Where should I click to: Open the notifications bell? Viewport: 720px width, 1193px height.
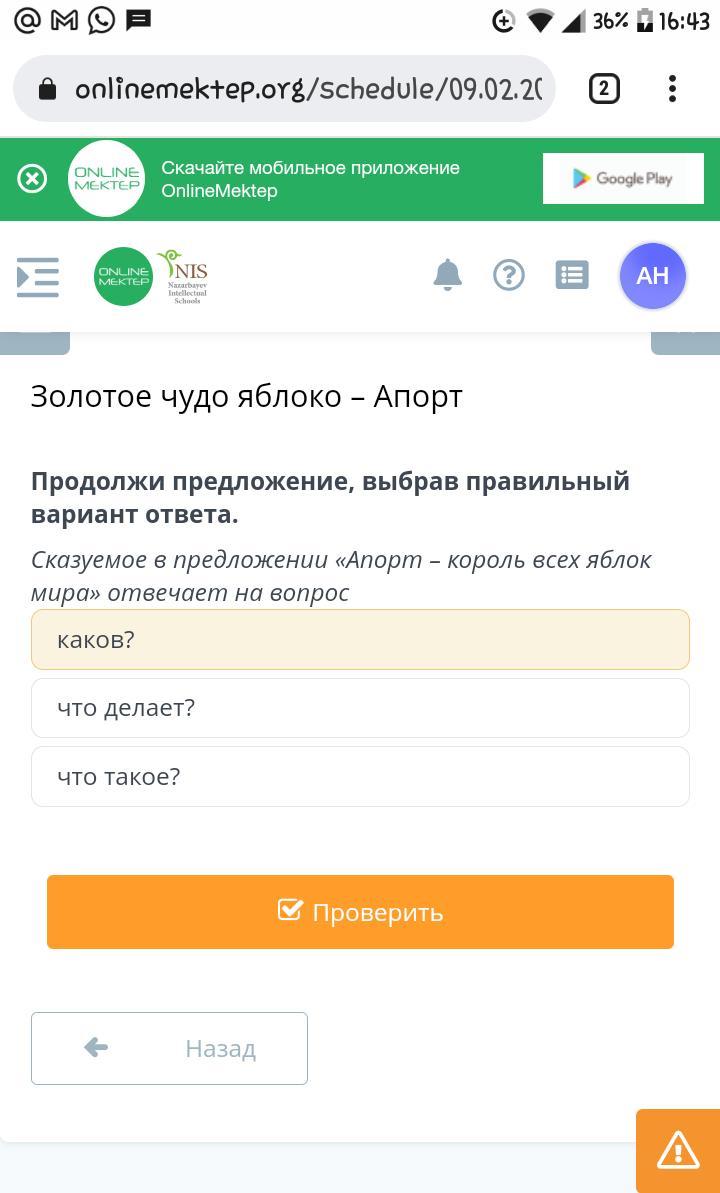point(448,275)
